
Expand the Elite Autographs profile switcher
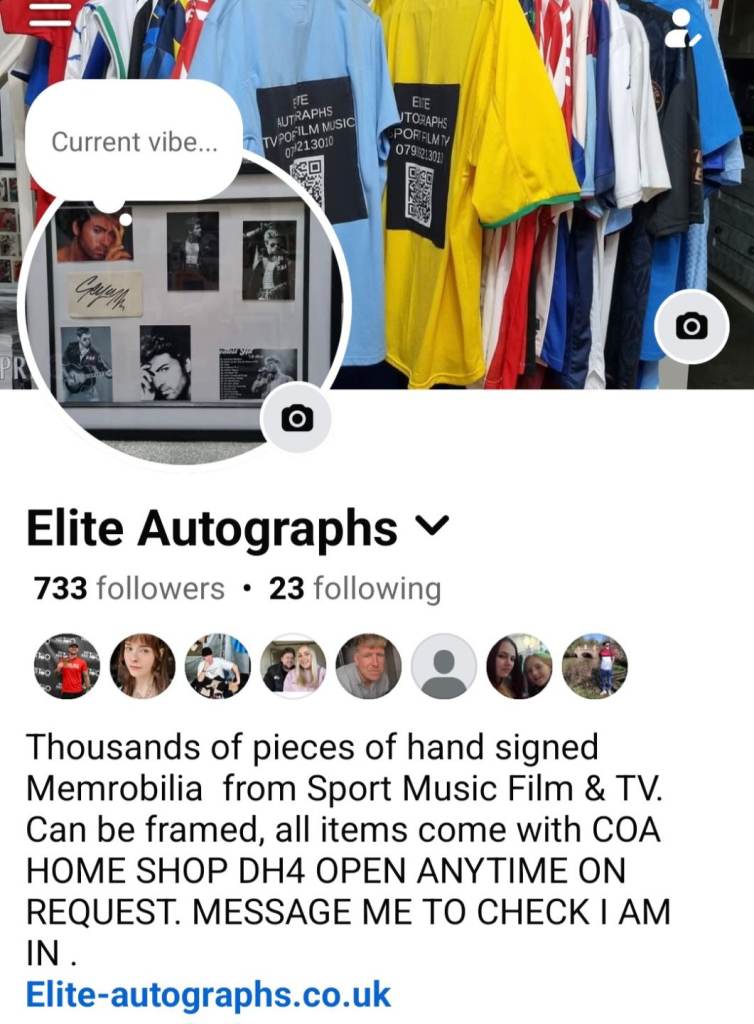432,526
